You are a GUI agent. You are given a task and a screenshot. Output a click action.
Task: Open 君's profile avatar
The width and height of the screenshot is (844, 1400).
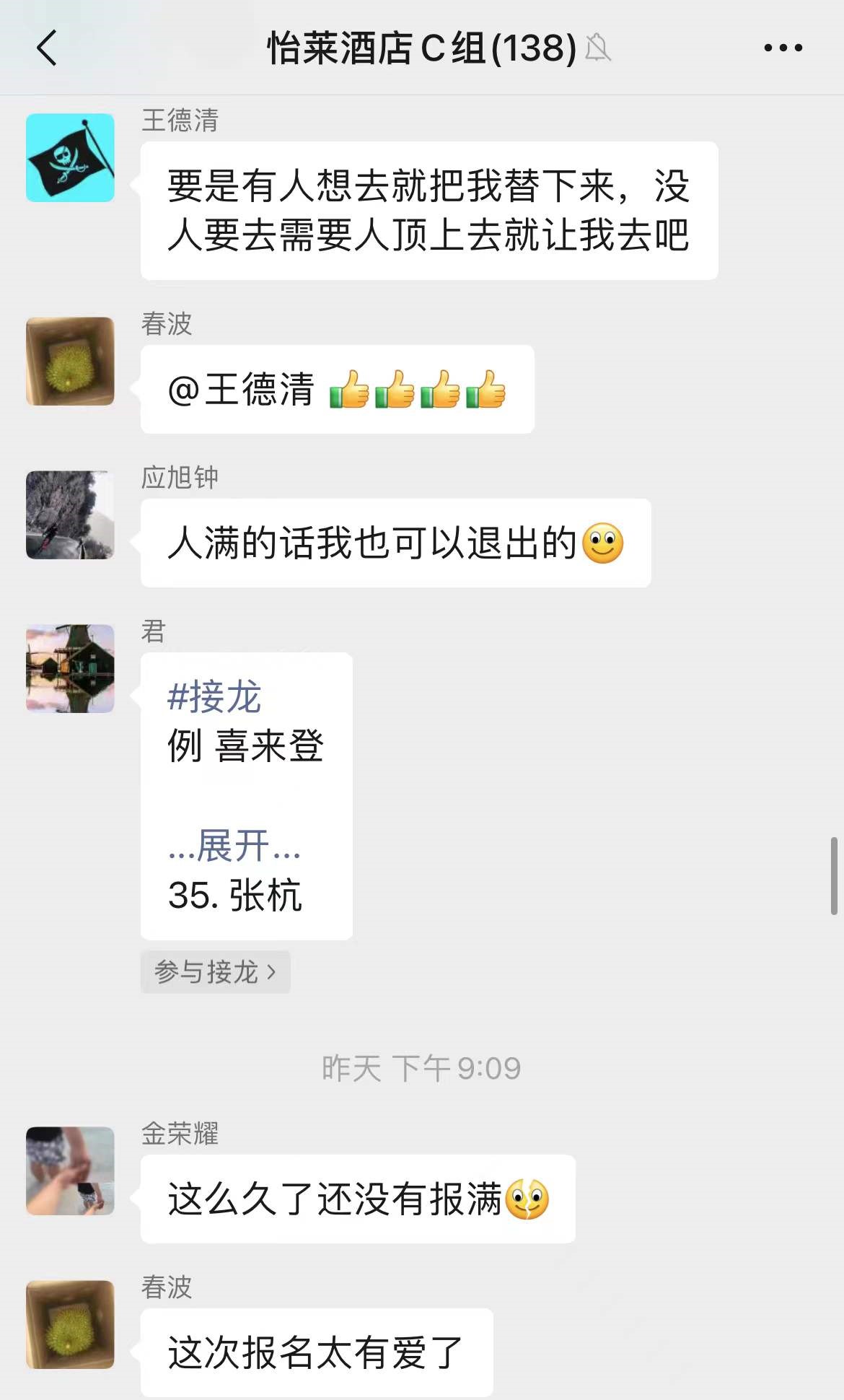tap(70, 668)
